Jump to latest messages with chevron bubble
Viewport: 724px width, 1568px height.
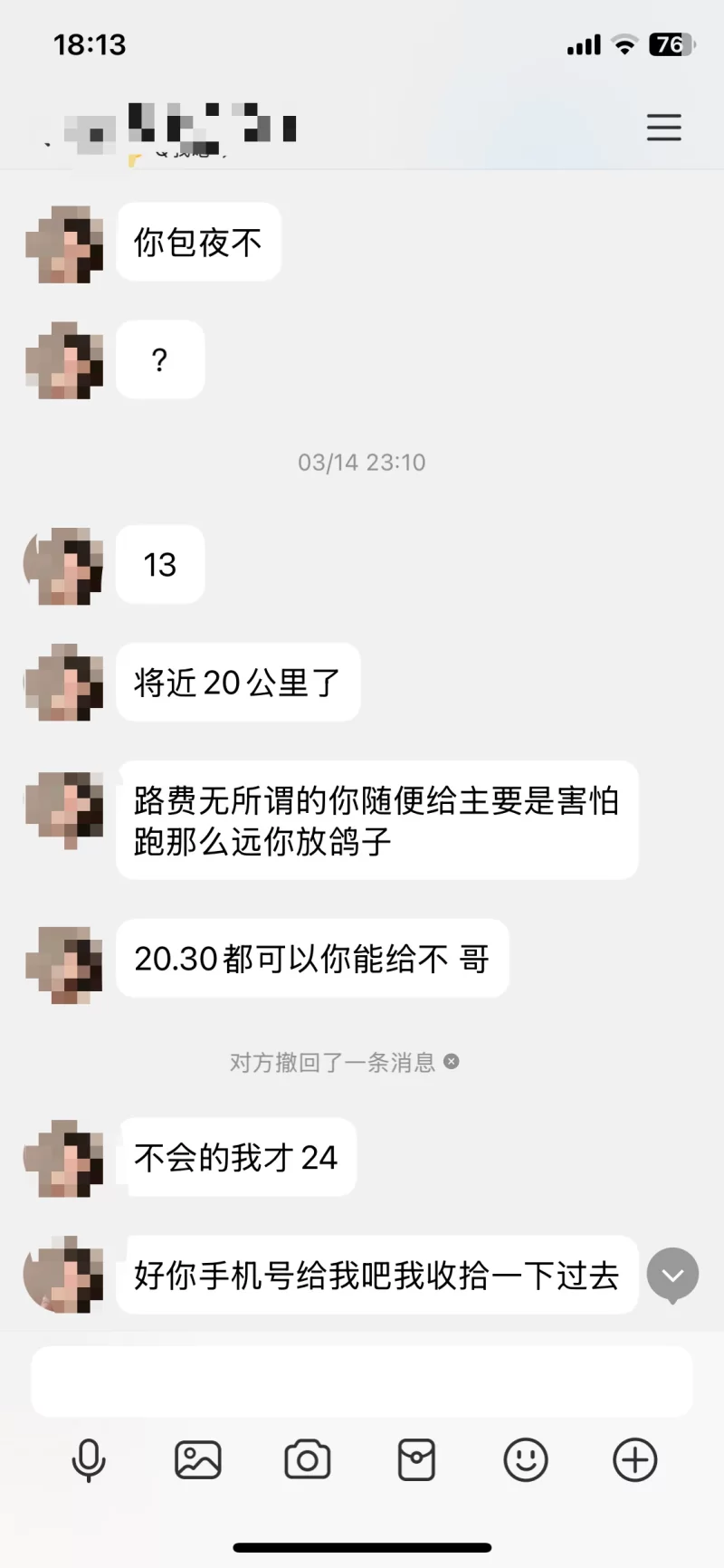point(672,1275)
